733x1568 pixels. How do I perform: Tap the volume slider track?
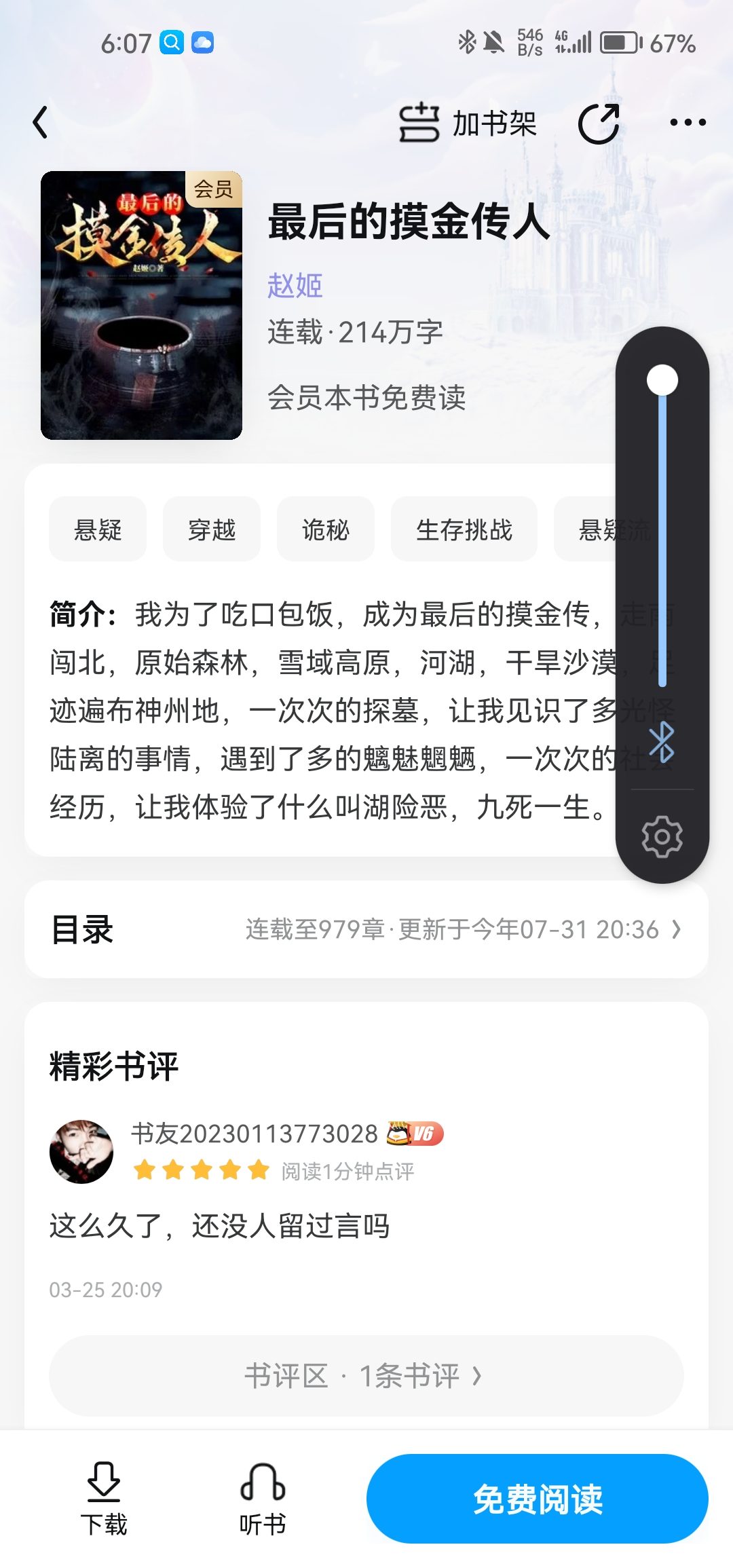(x=662, y=536)
